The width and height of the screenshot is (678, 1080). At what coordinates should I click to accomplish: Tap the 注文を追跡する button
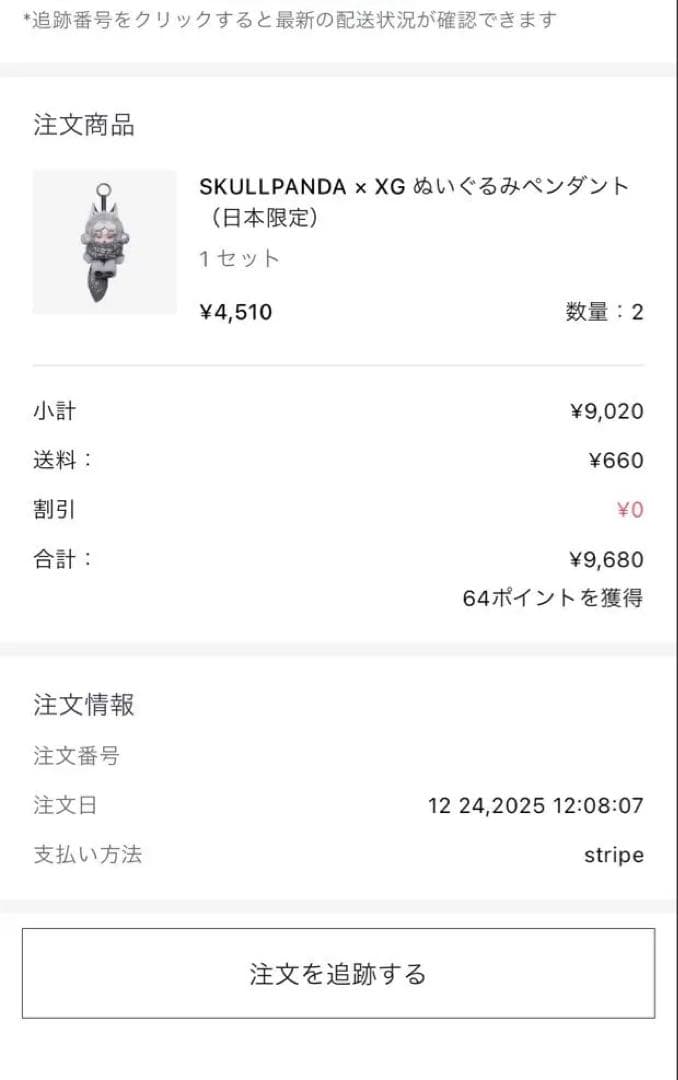point(338,973)
